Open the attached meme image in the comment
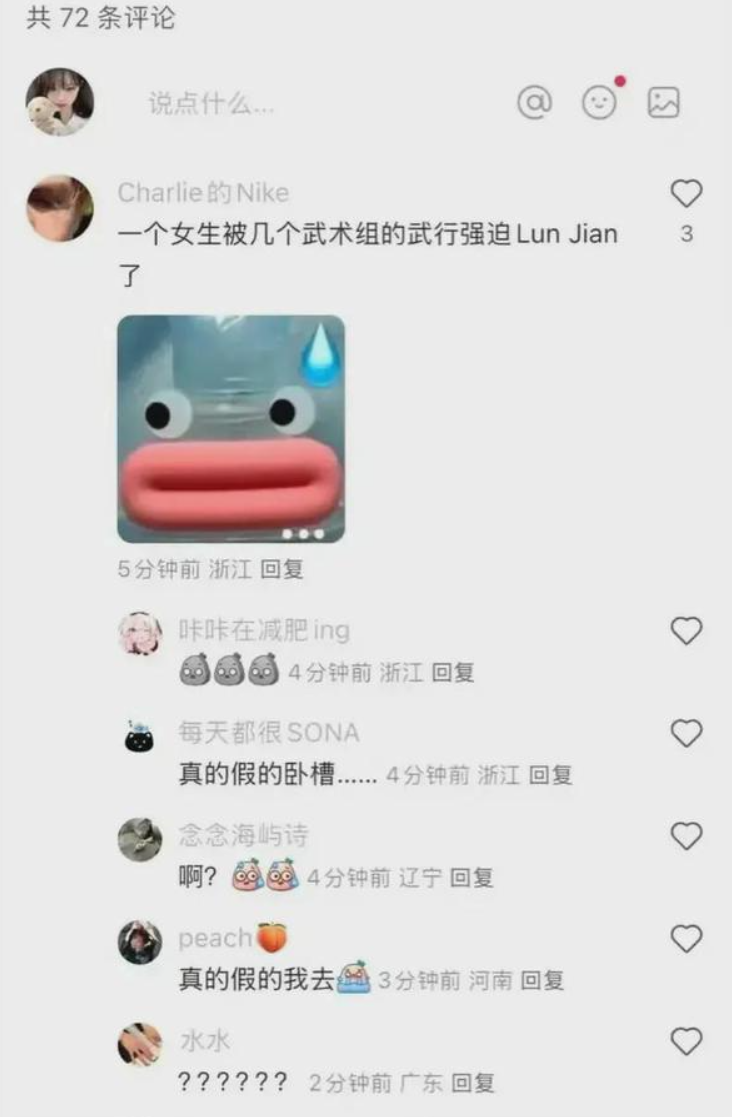 [232, 426]
